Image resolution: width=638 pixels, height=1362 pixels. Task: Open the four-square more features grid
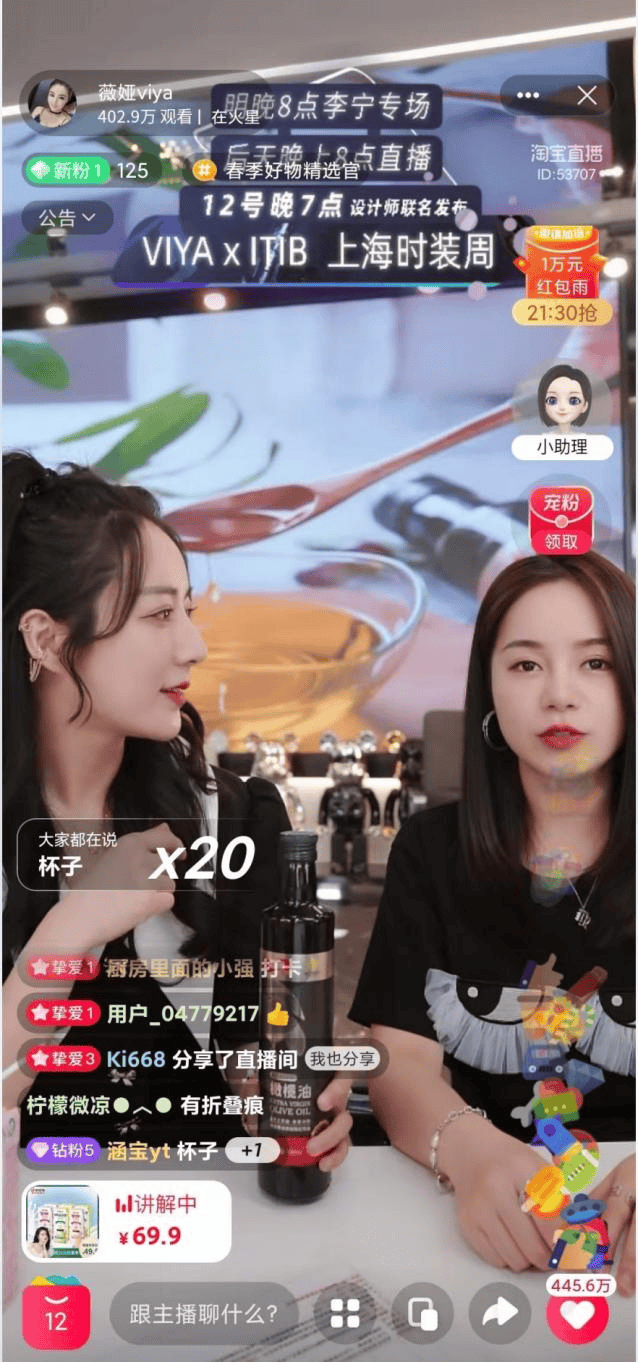(x=345, y=1314)
